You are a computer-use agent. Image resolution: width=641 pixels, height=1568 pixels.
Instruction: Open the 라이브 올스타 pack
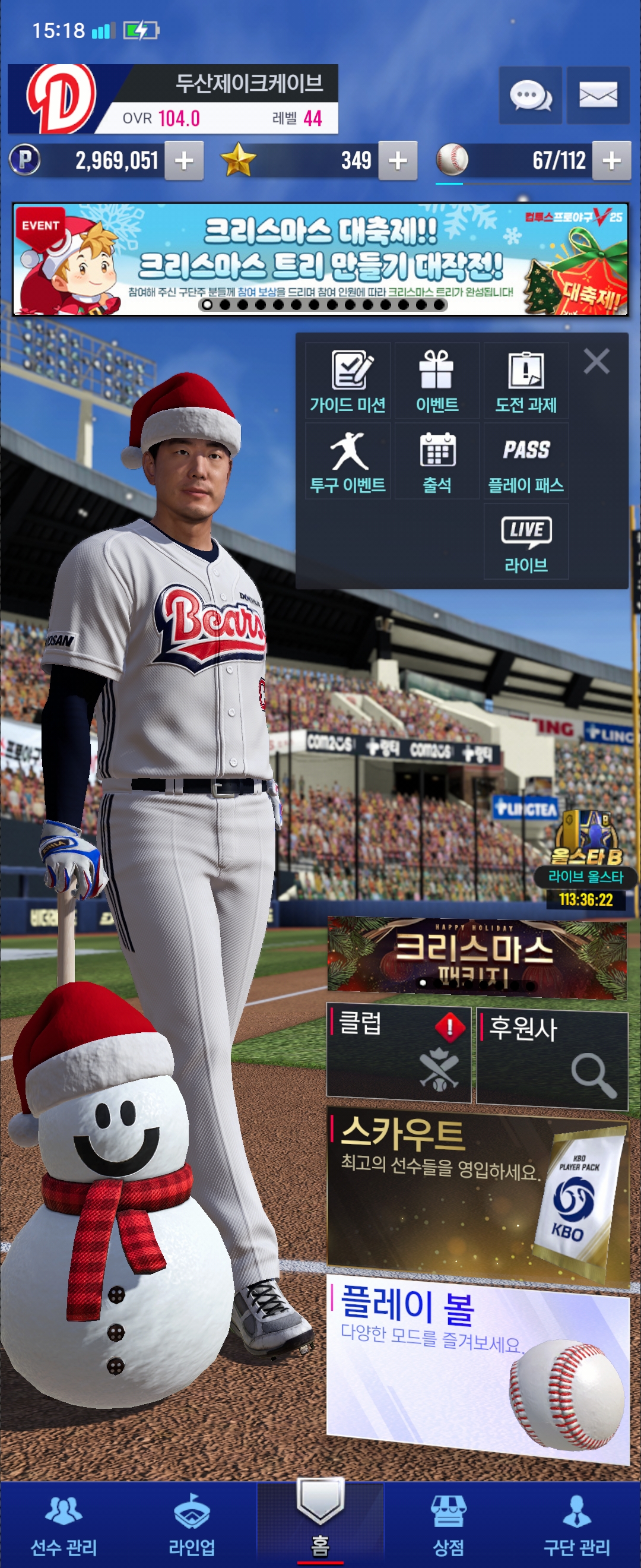[x=586, y=859]
